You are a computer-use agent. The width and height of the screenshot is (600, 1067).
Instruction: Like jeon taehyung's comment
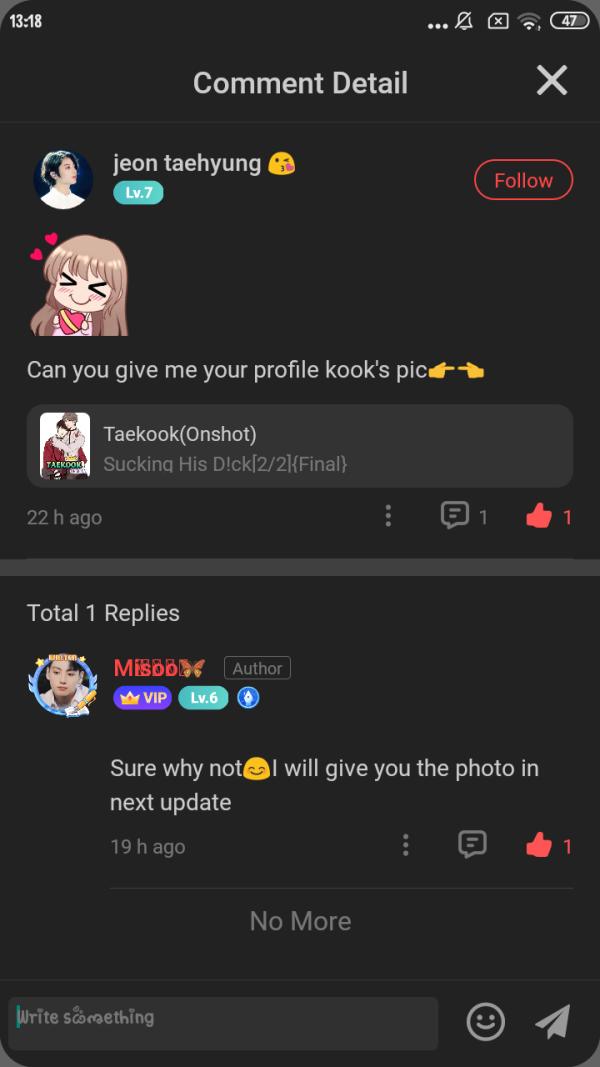[540, 516]
